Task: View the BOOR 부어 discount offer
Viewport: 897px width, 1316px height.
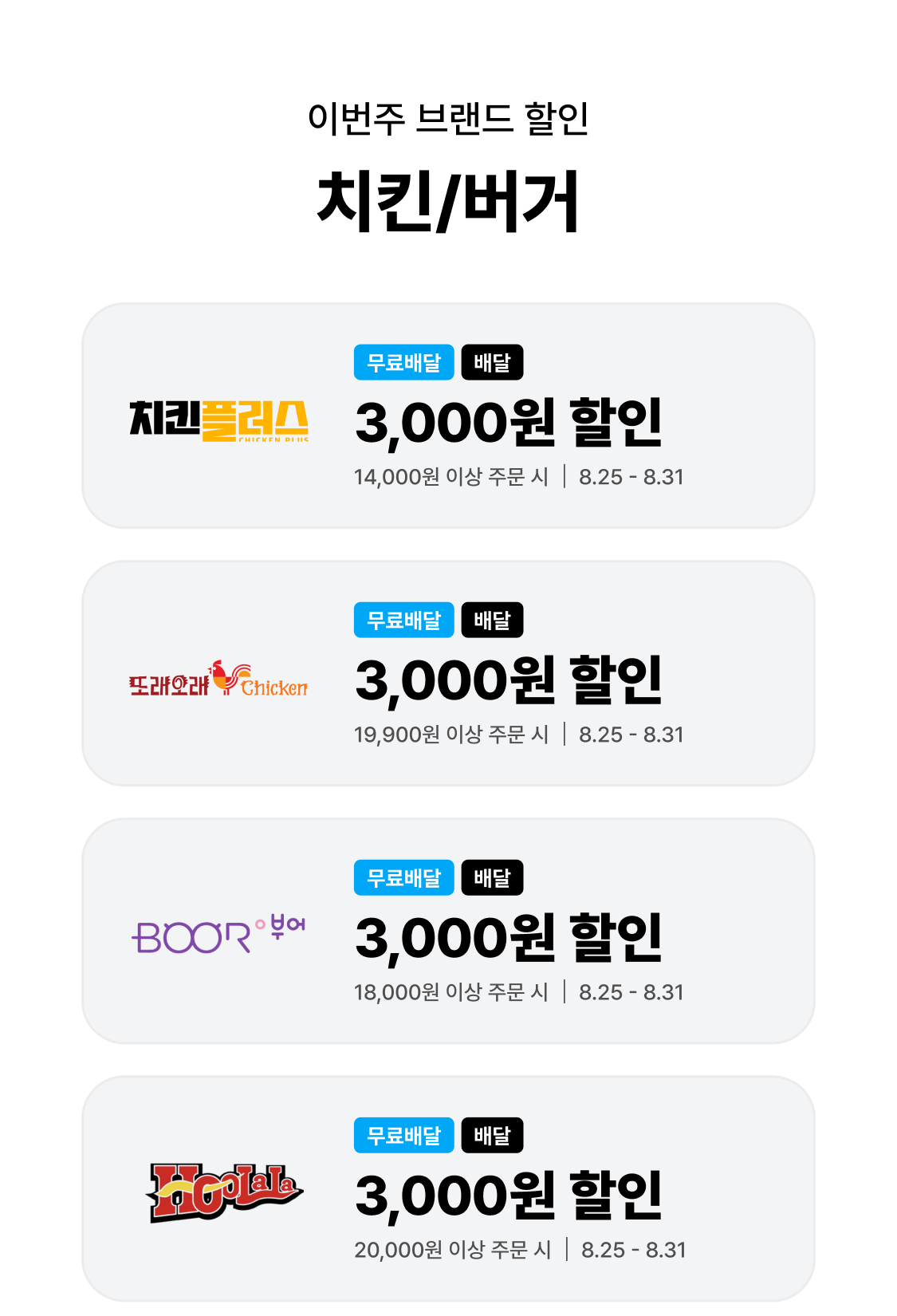Action: tap(448, 931)
